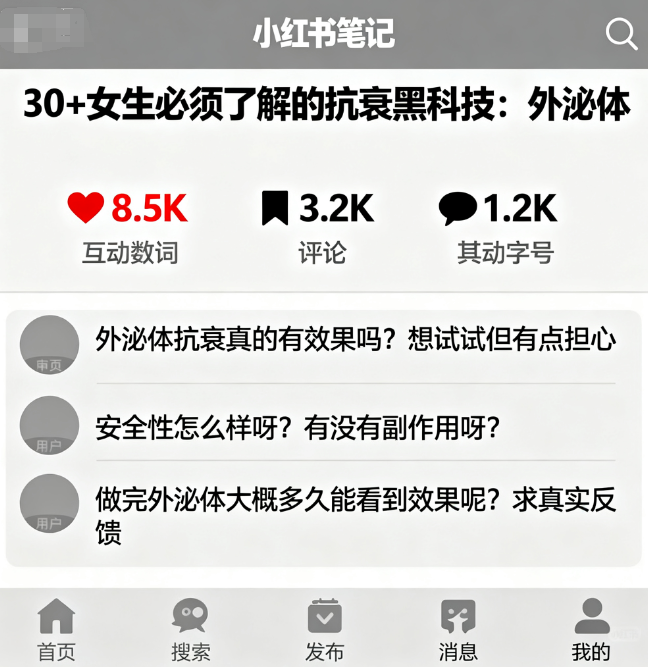
Task: Open the 消息 tab
Action: tap(458, 630)
